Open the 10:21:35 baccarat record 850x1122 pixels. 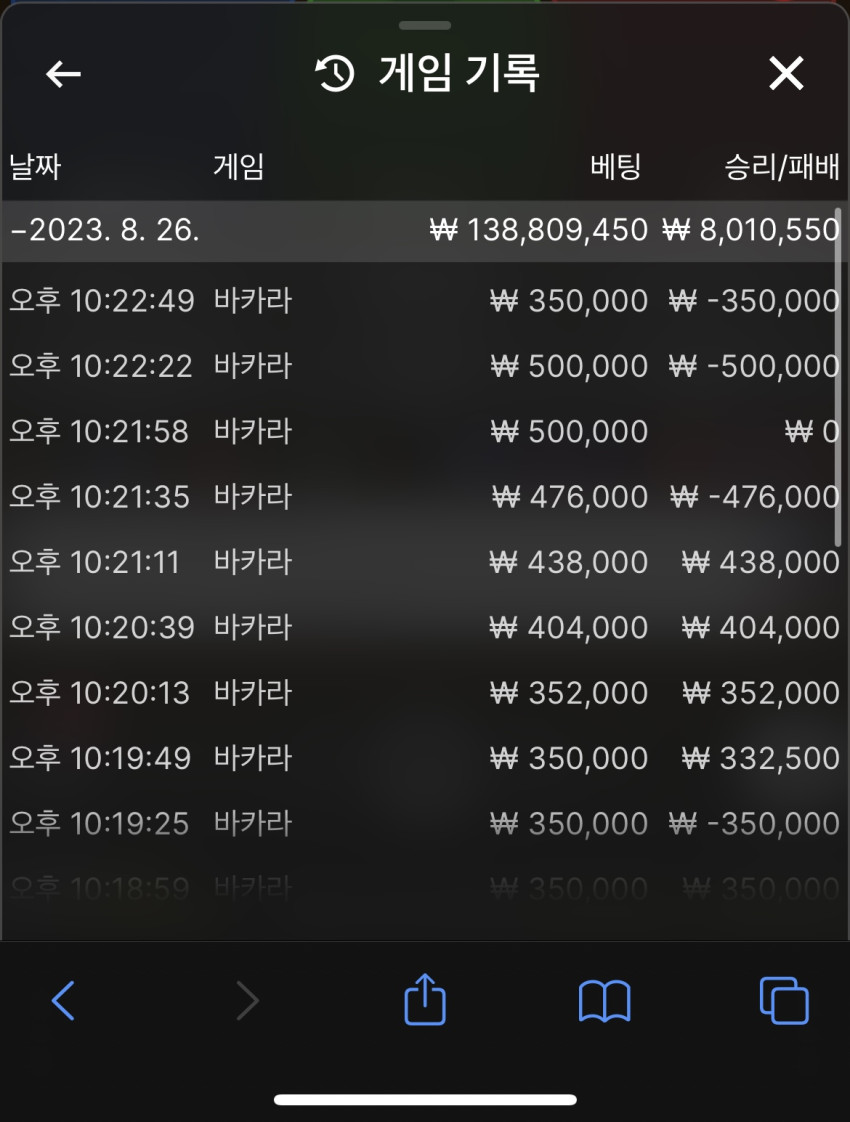pos(425,497)
